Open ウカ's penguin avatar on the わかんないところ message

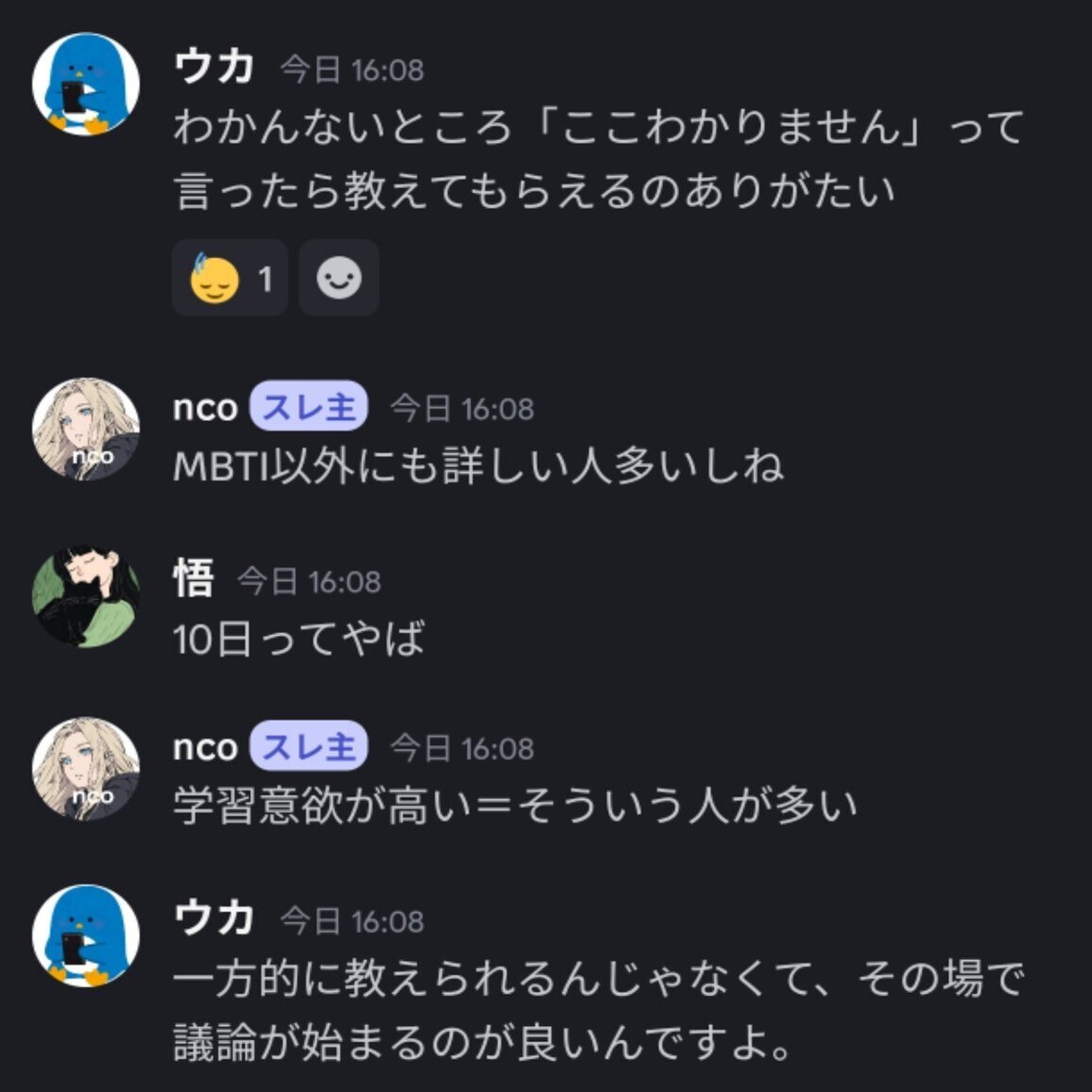pos(86,84)
